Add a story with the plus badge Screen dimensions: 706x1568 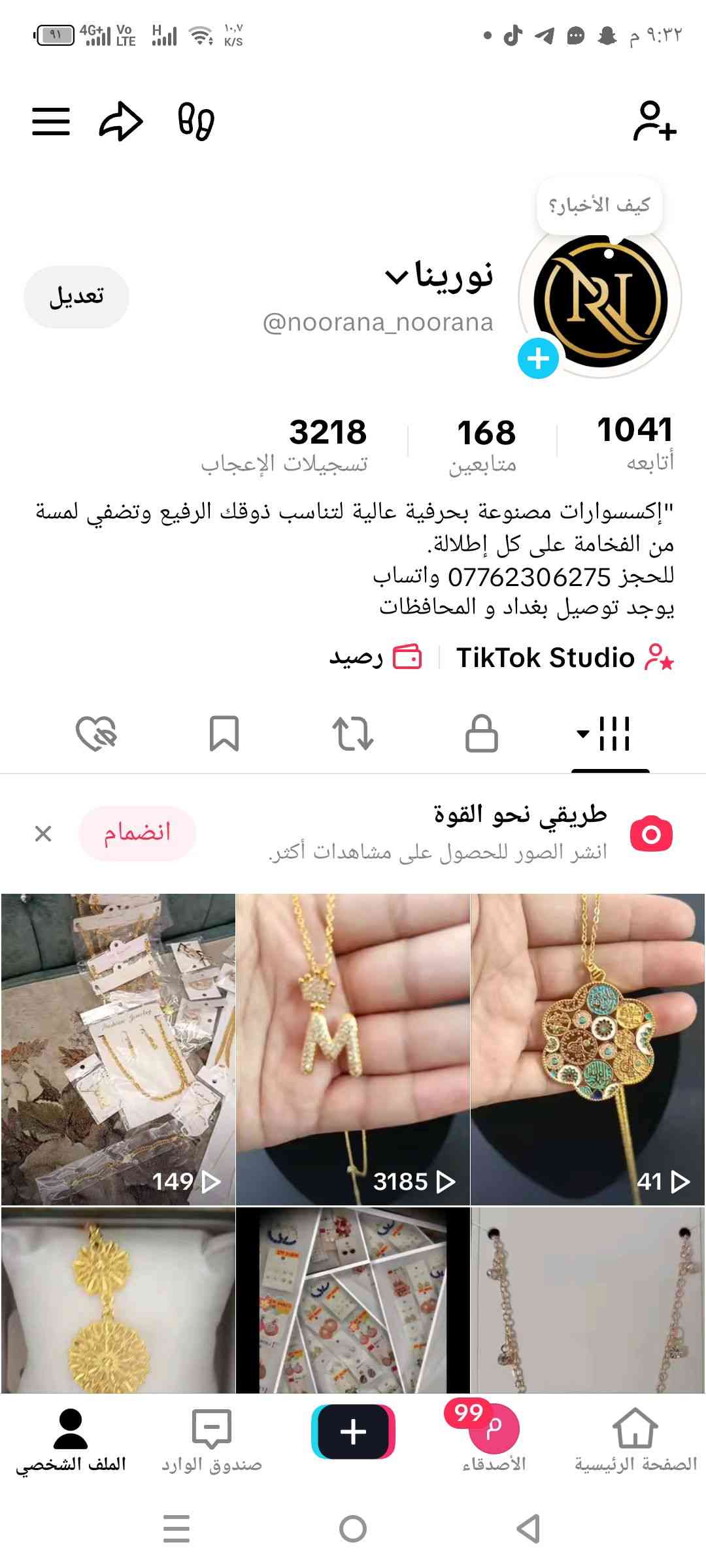tap(538, 359)
